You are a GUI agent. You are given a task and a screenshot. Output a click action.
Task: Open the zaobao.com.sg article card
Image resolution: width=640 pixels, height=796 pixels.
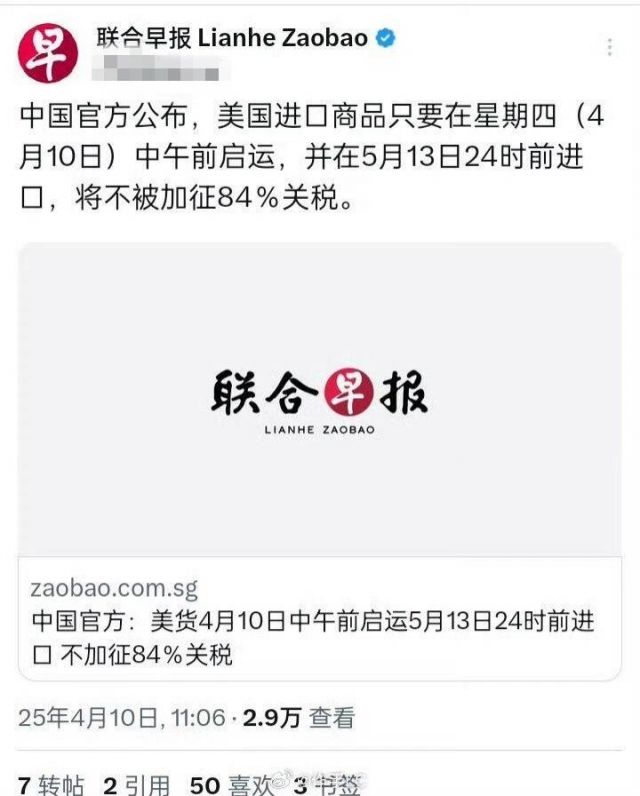[320, 460]
